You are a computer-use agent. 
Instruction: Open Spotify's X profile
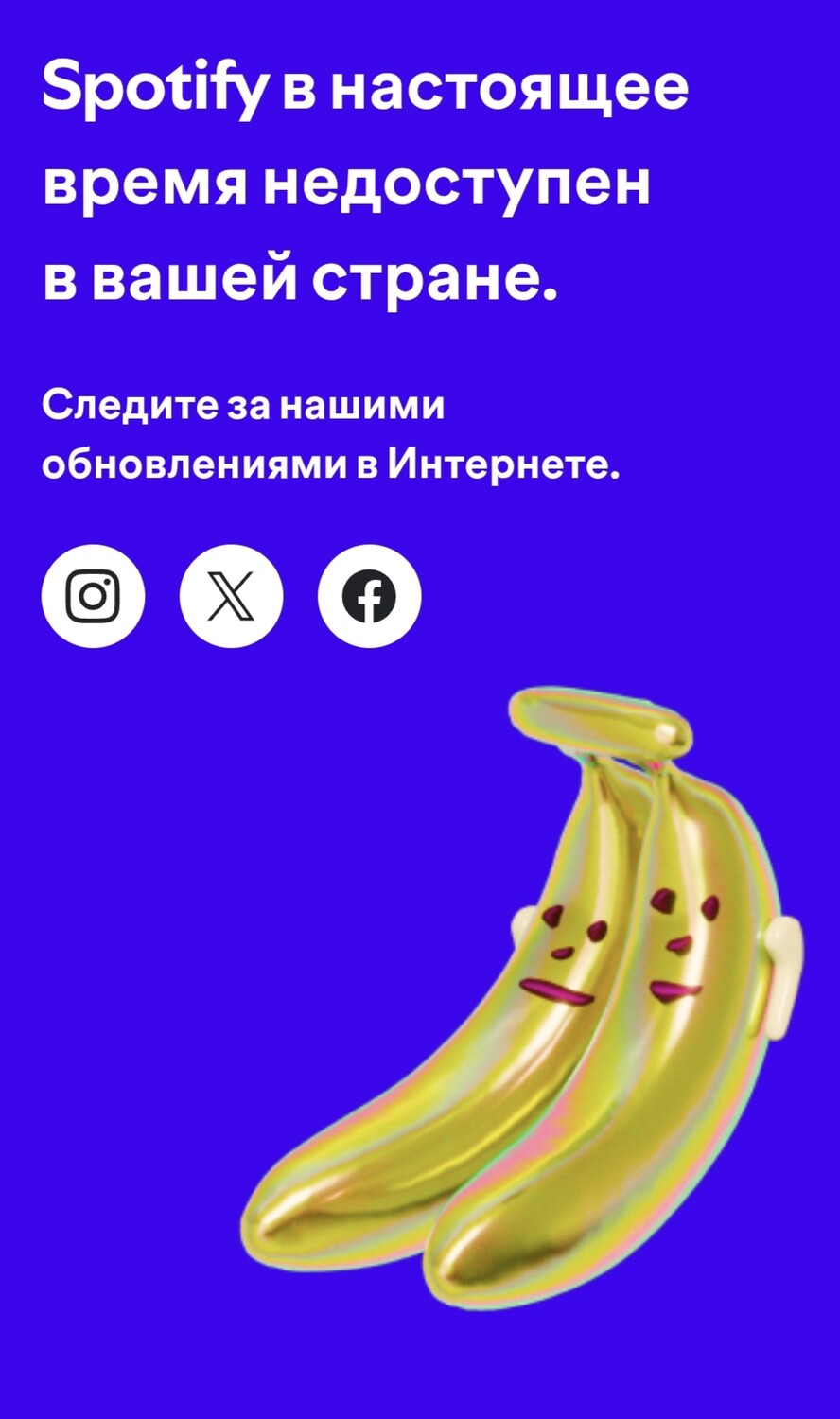(231, 596)
